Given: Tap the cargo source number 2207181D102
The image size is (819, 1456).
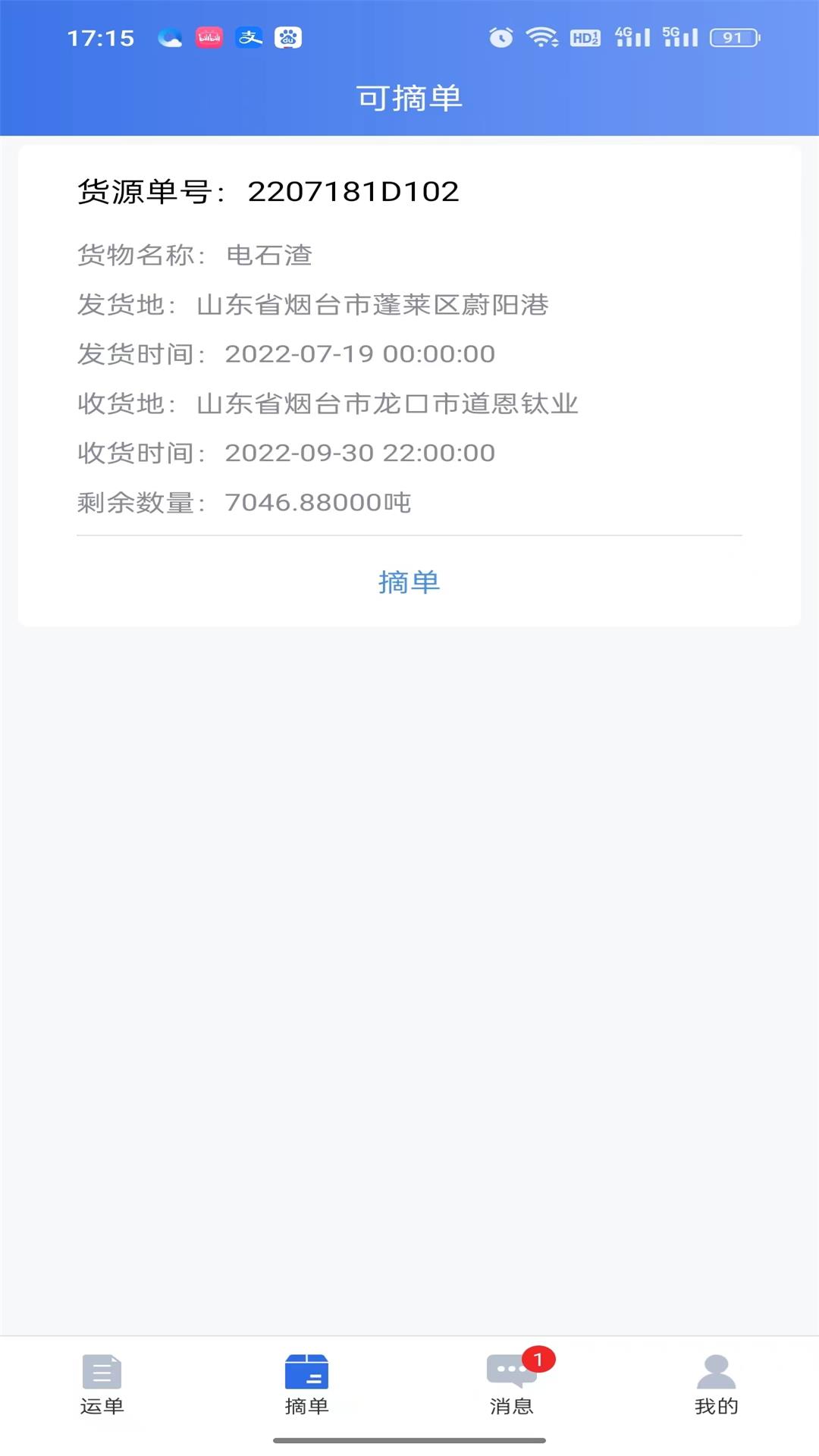Looking at the screenshot, I should pos(353,193).
